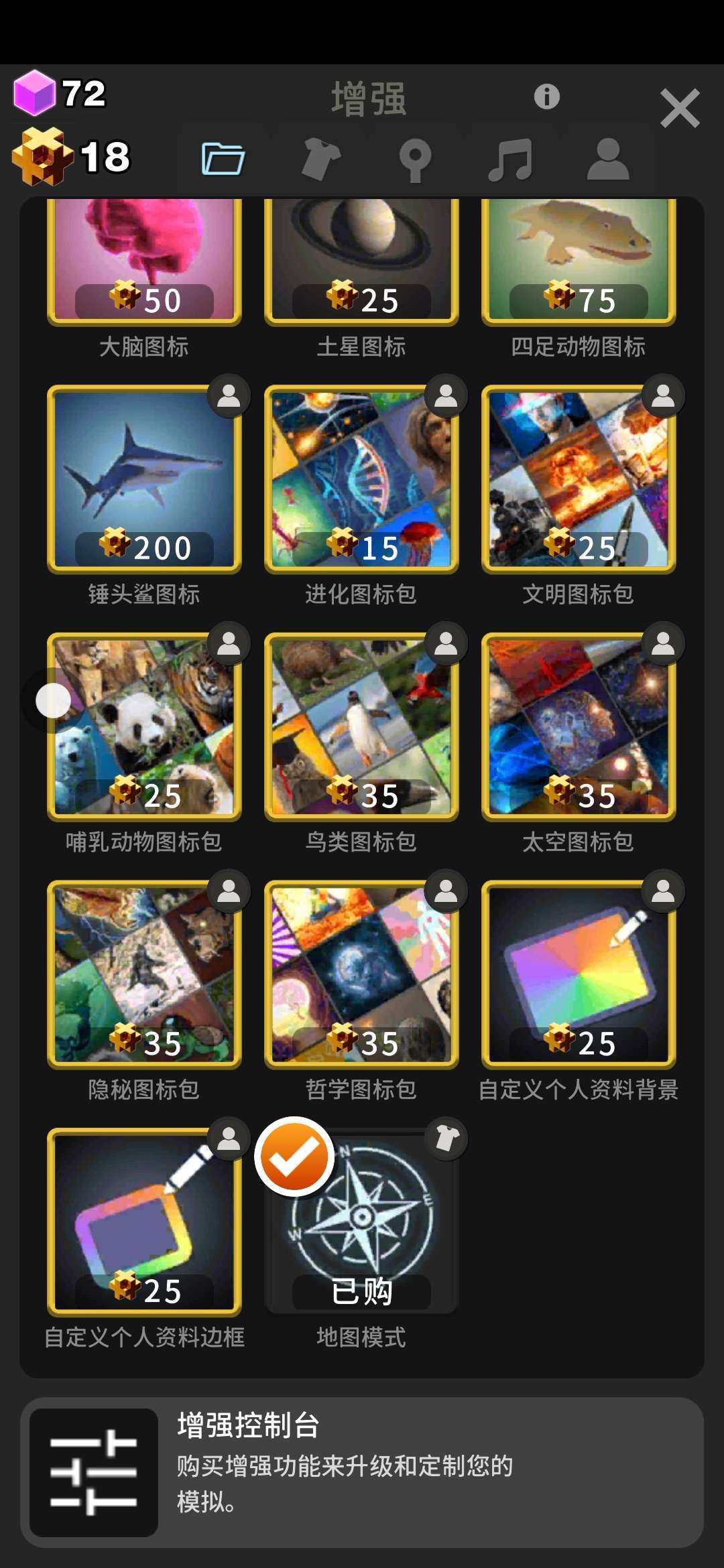Image resolution: width=724 pixels, height=1568 pixels.
Task: Select the 大脑图标 item for 50
Action: [x=144, y=263]
